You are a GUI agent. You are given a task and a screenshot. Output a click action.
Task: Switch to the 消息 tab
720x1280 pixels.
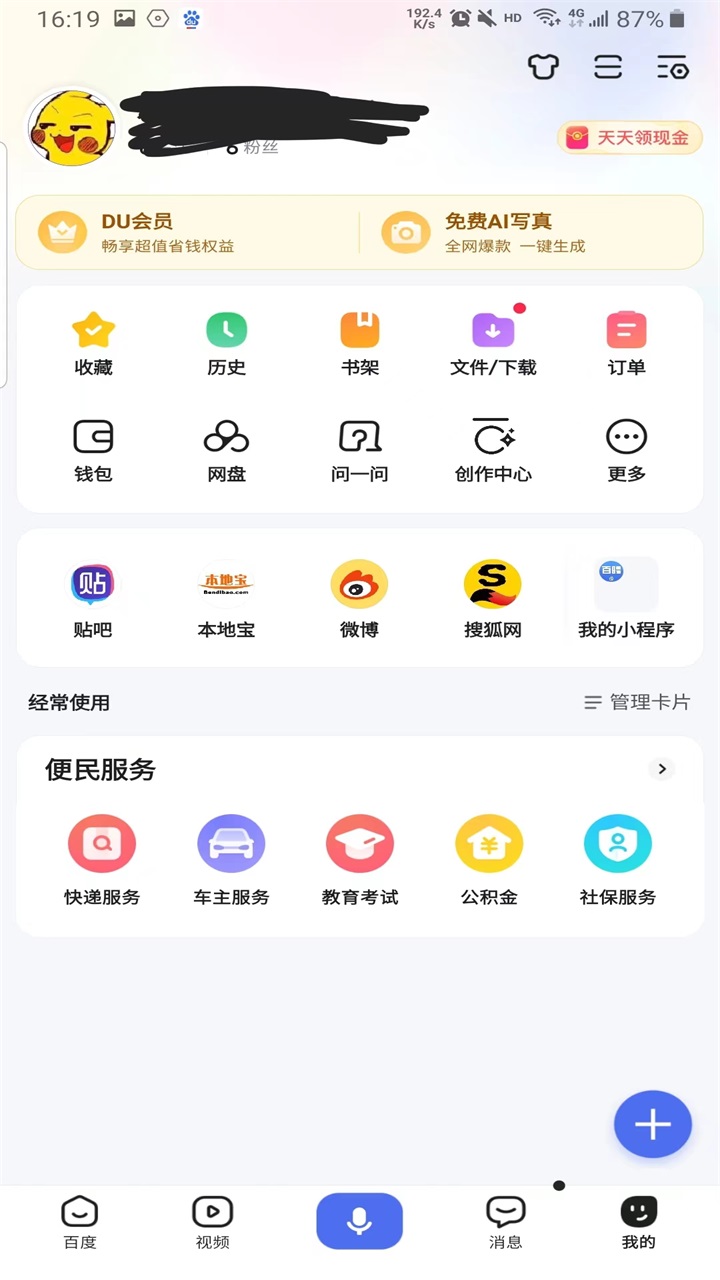point(505,1222)
